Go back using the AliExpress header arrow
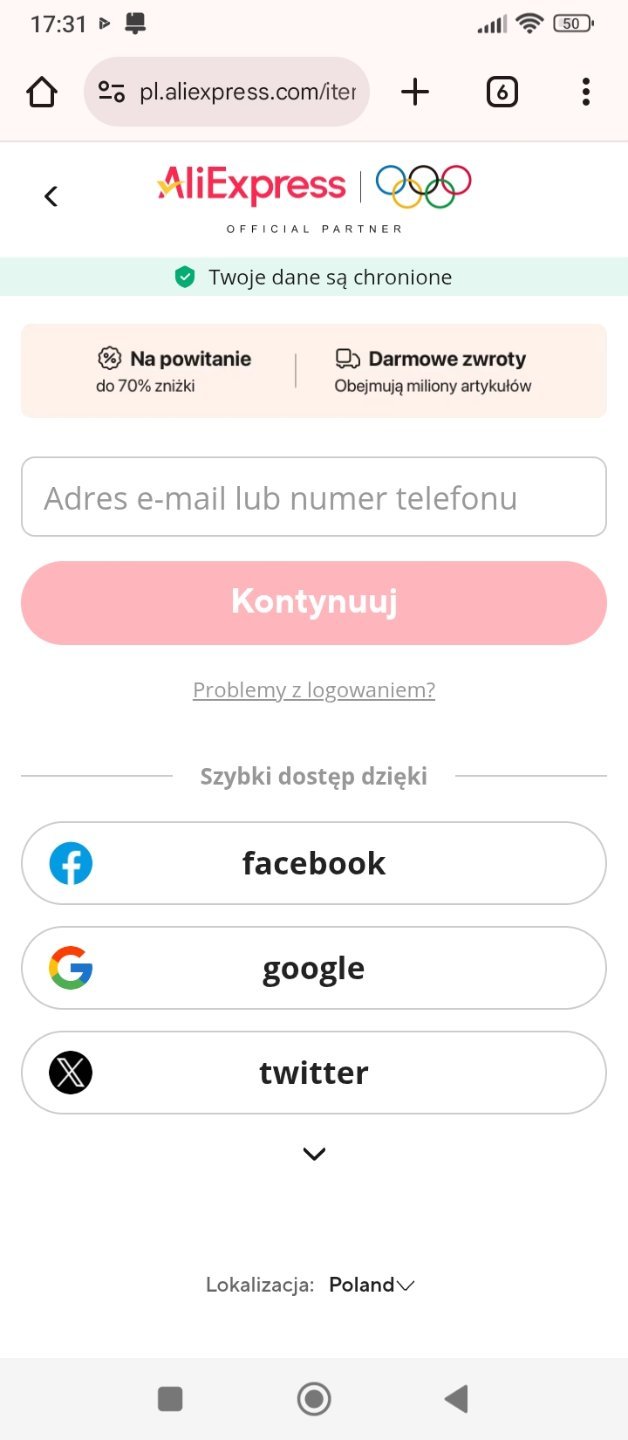Screen dimensions: 628x1440 click(x=51, y=196)
